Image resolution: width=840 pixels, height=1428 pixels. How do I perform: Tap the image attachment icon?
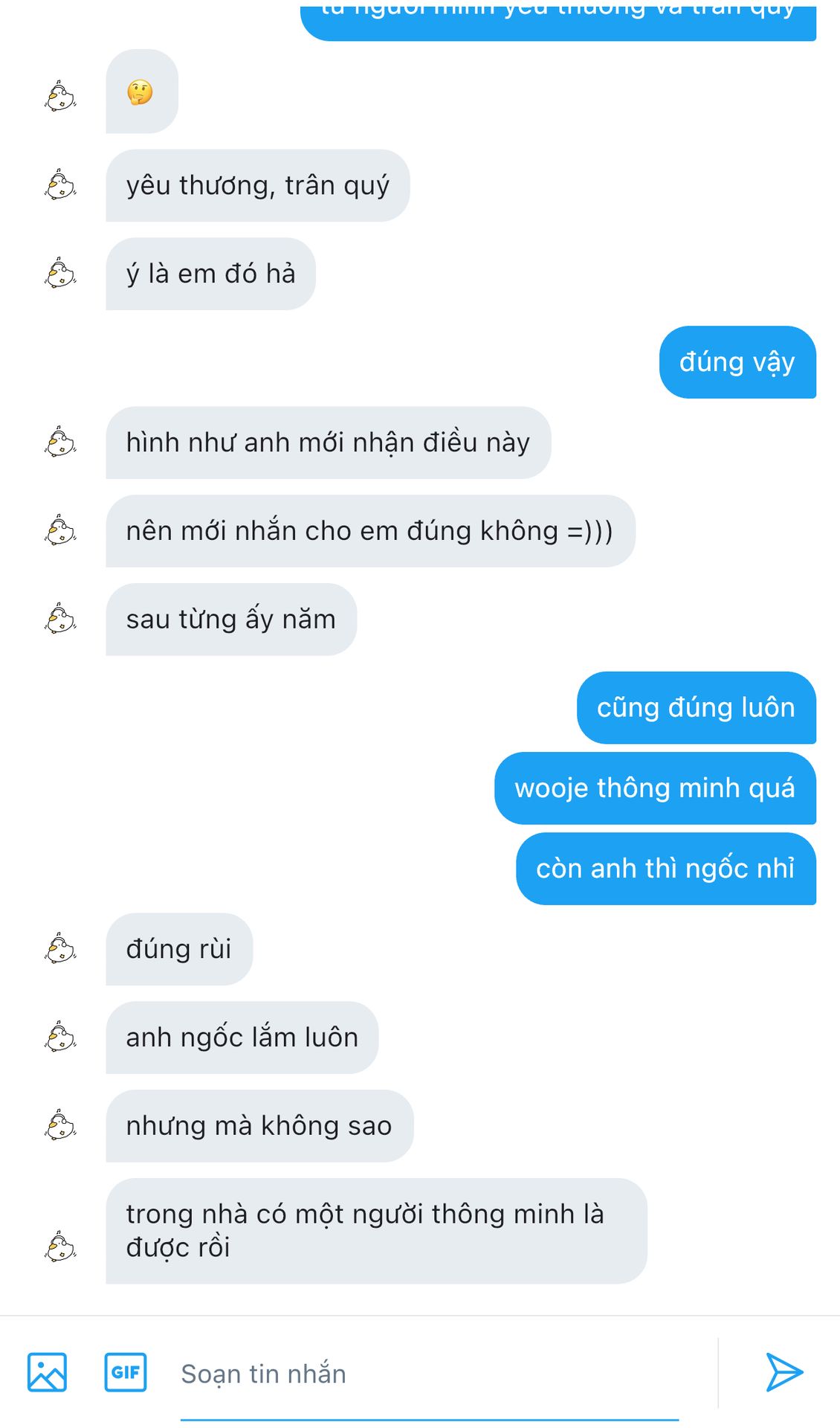(x=47, y=1372)
